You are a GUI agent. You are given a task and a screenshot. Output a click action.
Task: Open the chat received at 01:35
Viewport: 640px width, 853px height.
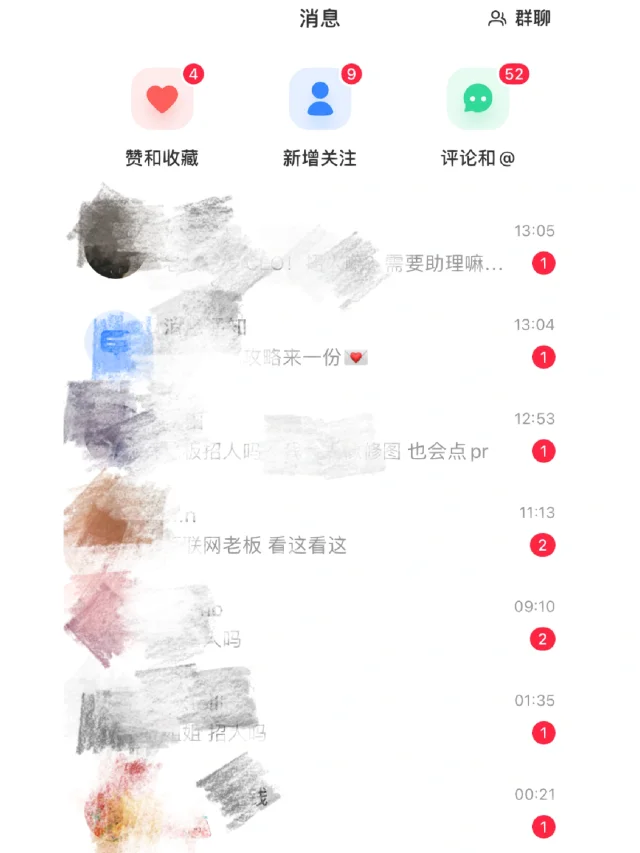(330, 718)
